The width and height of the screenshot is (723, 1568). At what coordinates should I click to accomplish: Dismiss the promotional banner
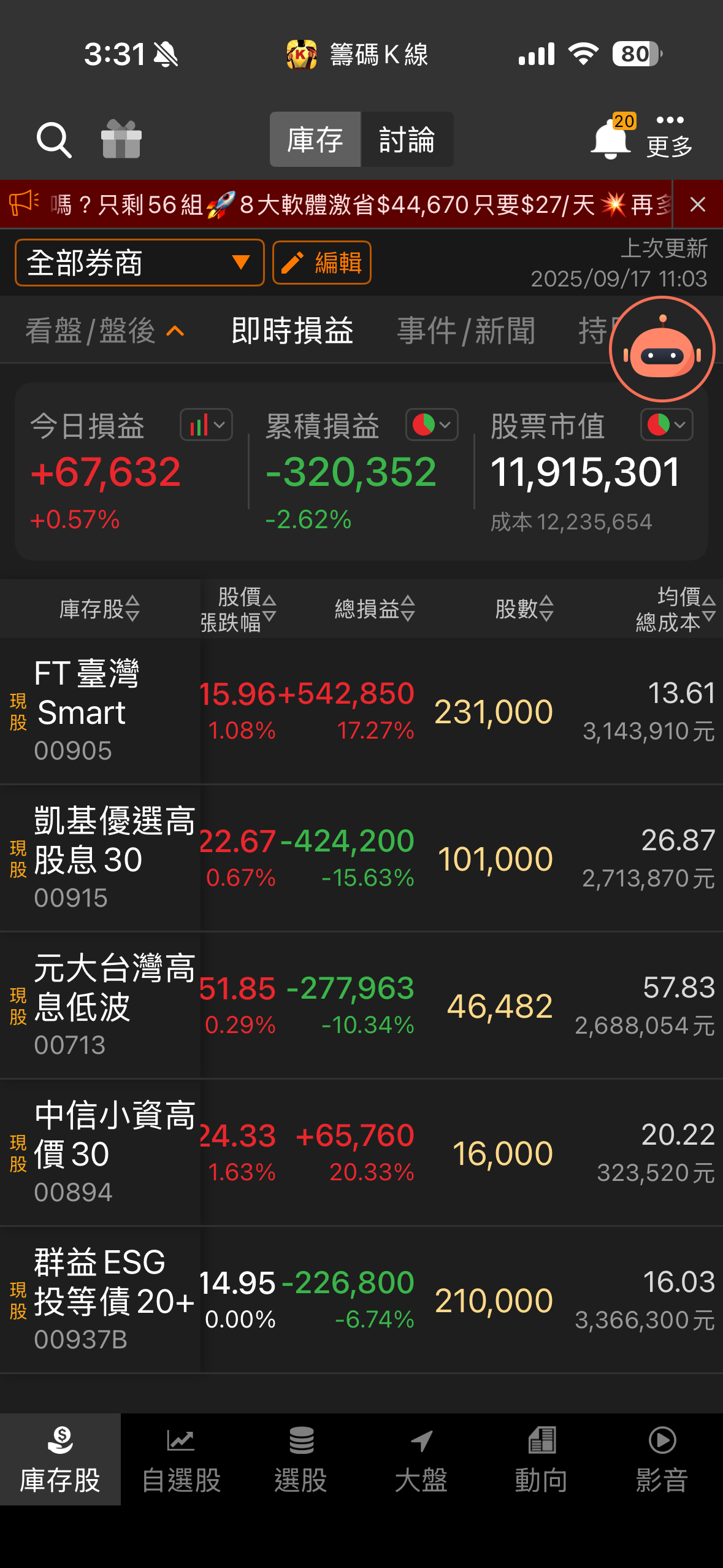[697, 205]
